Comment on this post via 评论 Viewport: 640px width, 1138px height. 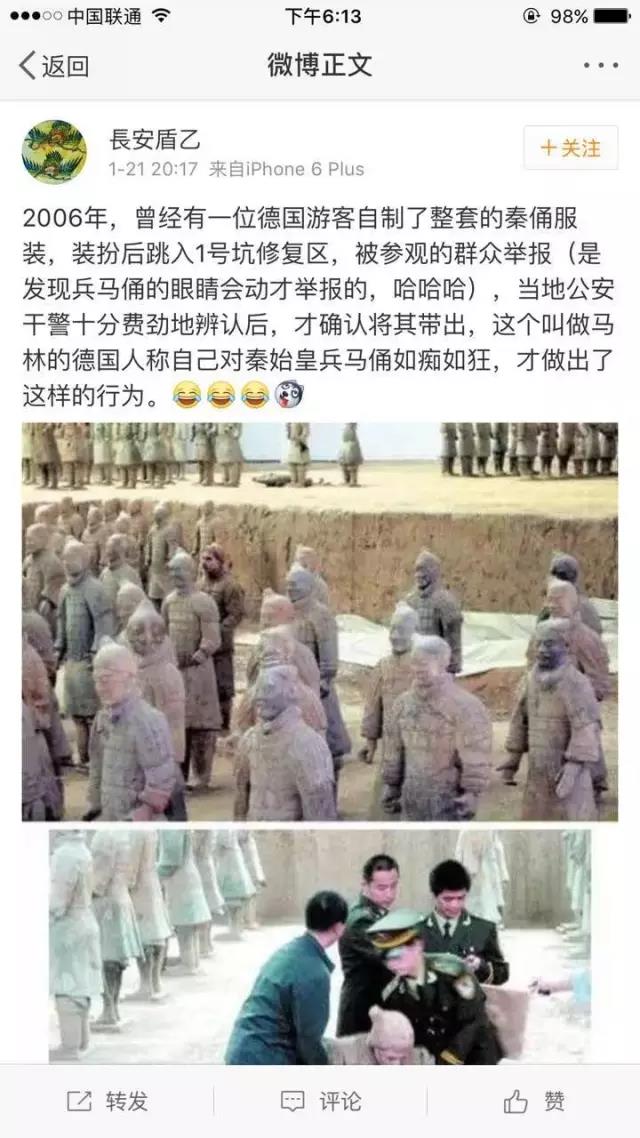tap(320, 1101)
